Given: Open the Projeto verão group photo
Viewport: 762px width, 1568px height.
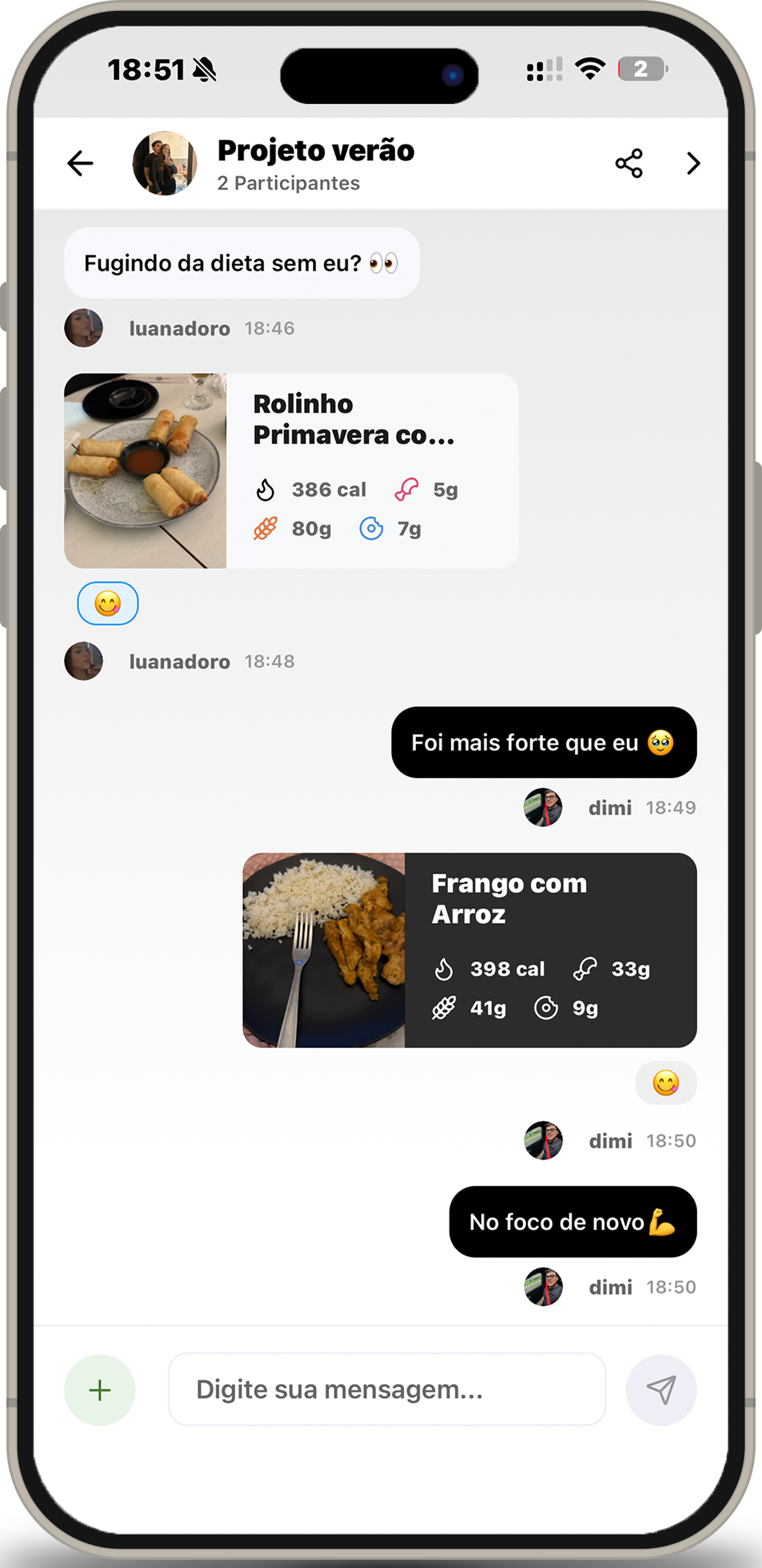Looking at the screenshot, I should [164, 163].
